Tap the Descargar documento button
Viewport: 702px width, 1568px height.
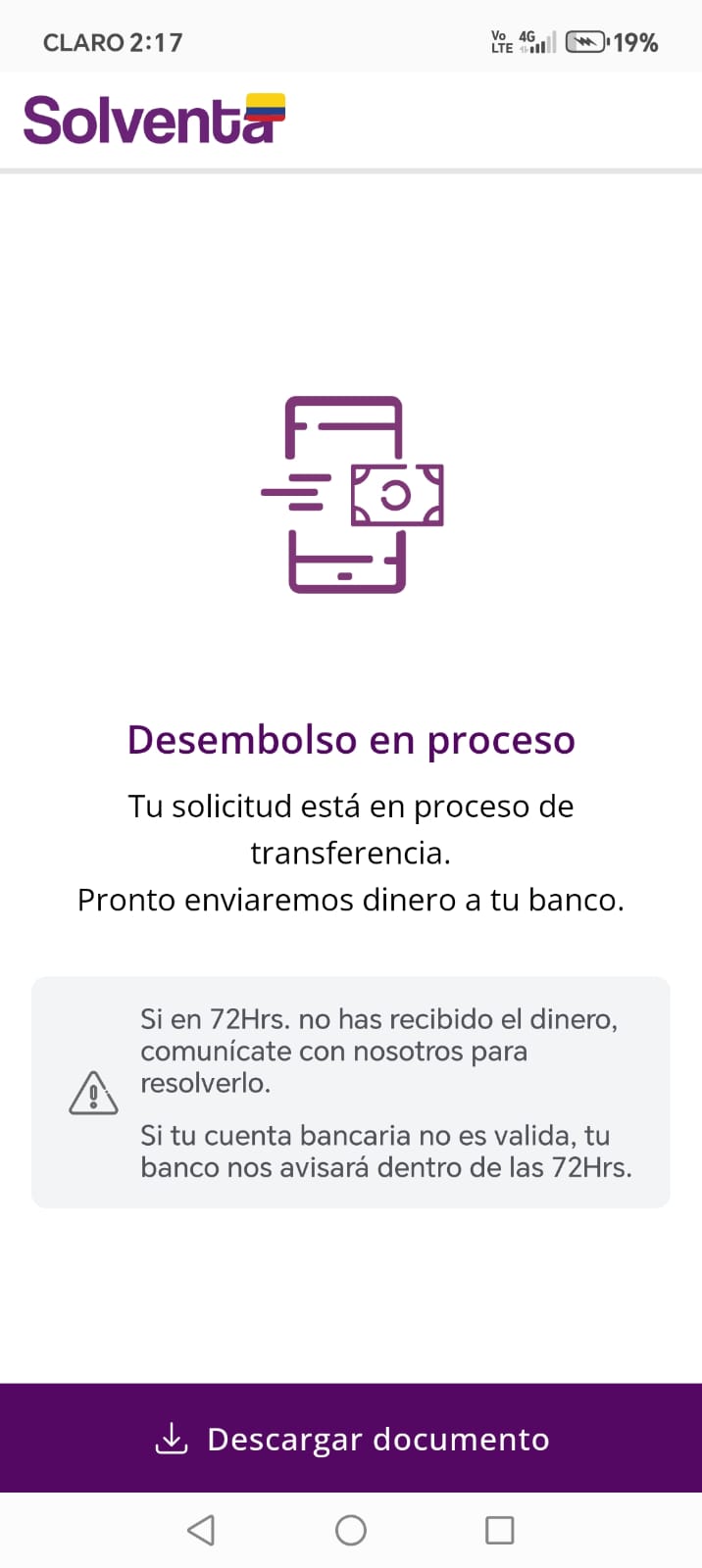pyautogui.click(x=351, y=1438)
